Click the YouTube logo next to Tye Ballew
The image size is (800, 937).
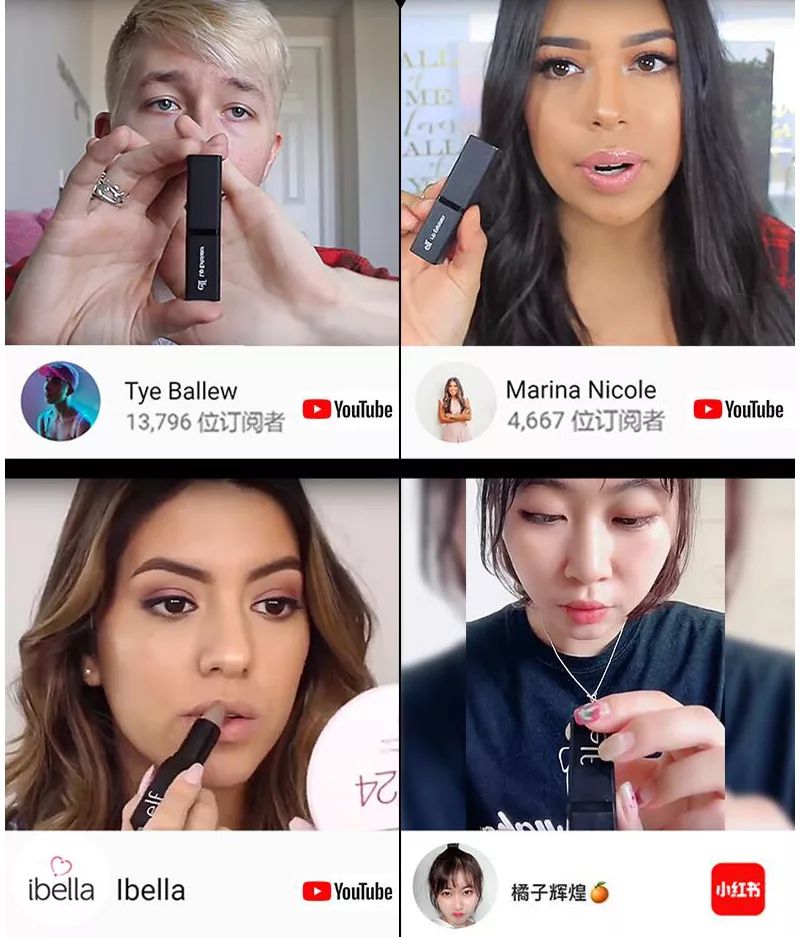[348, 409]
